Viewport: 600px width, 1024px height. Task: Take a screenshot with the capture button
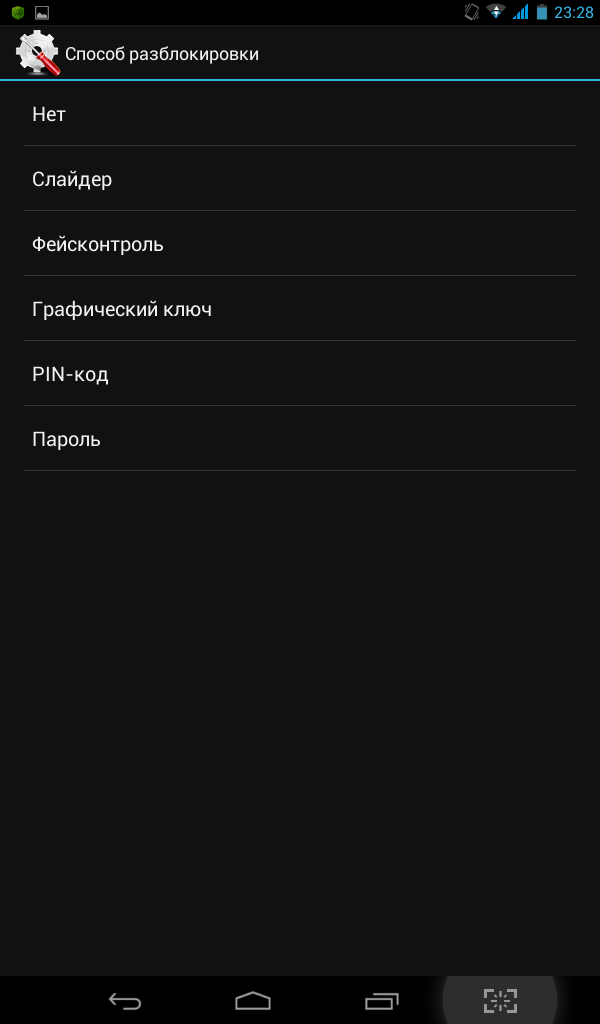pyautogui.click(x=500, y=1000)
